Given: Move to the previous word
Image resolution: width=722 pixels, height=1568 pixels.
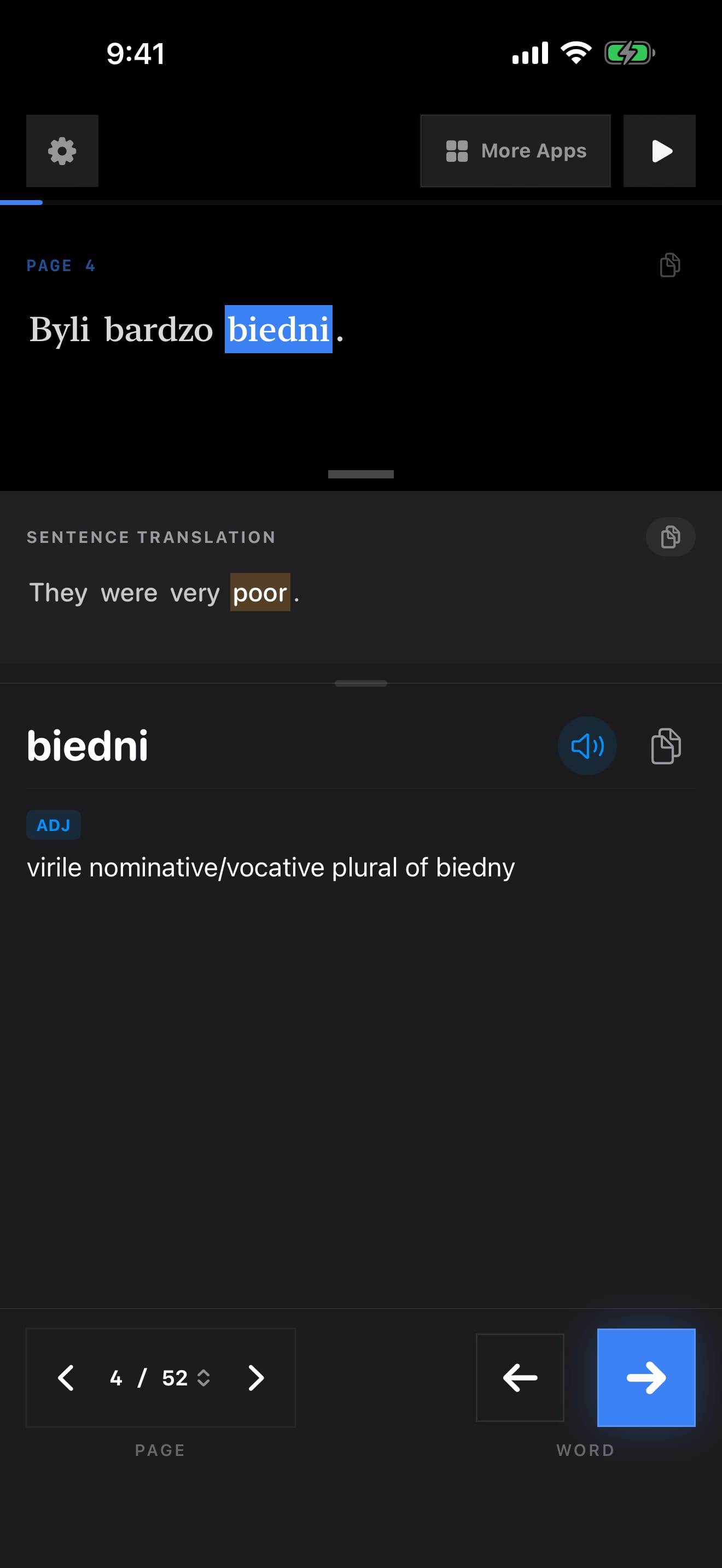Looking at the screenshot, I should pos(520,1378).
